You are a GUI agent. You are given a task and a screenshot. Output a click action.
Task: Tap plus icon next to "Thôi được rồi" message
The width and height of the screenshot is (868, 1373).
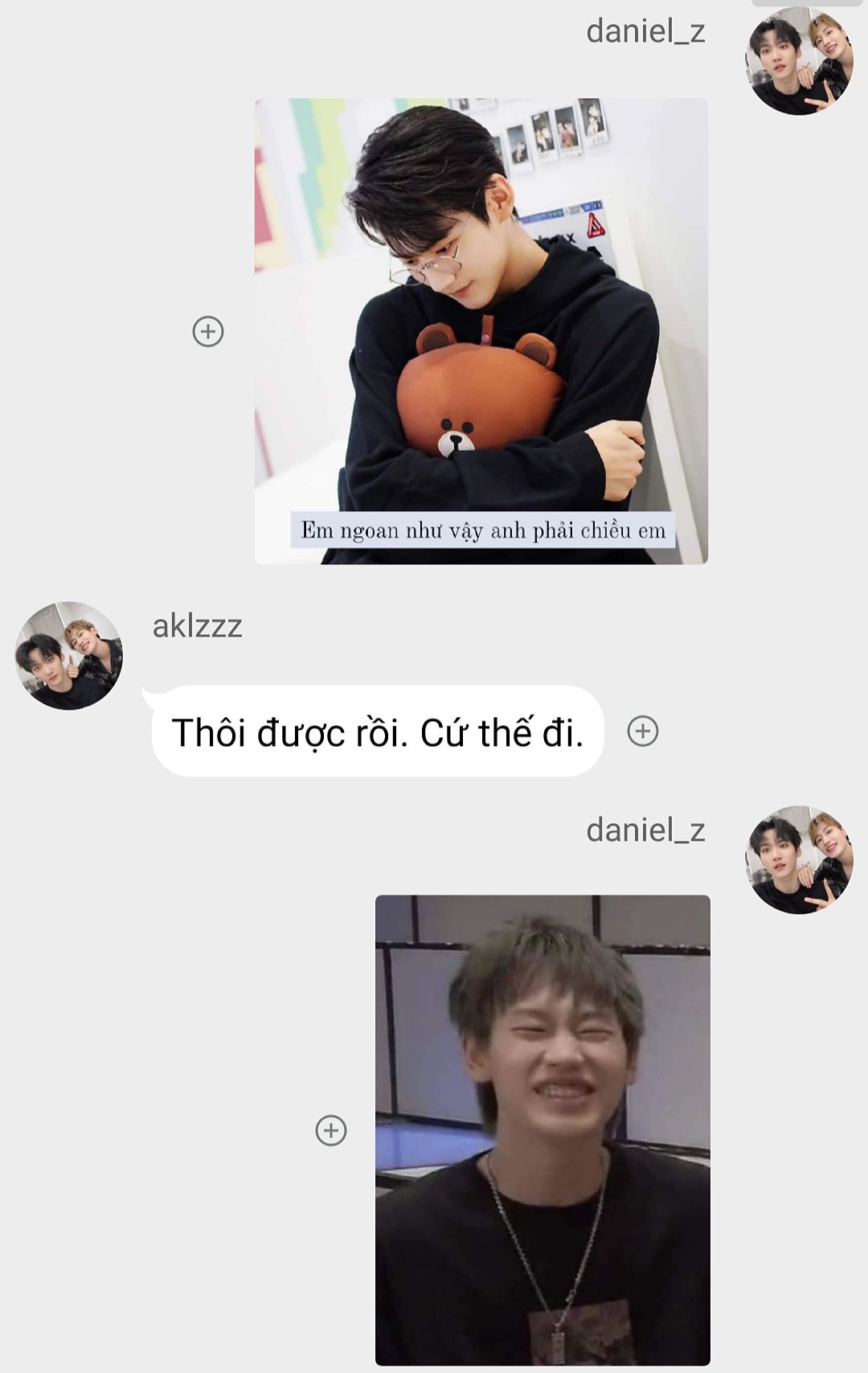click(642, 731)
